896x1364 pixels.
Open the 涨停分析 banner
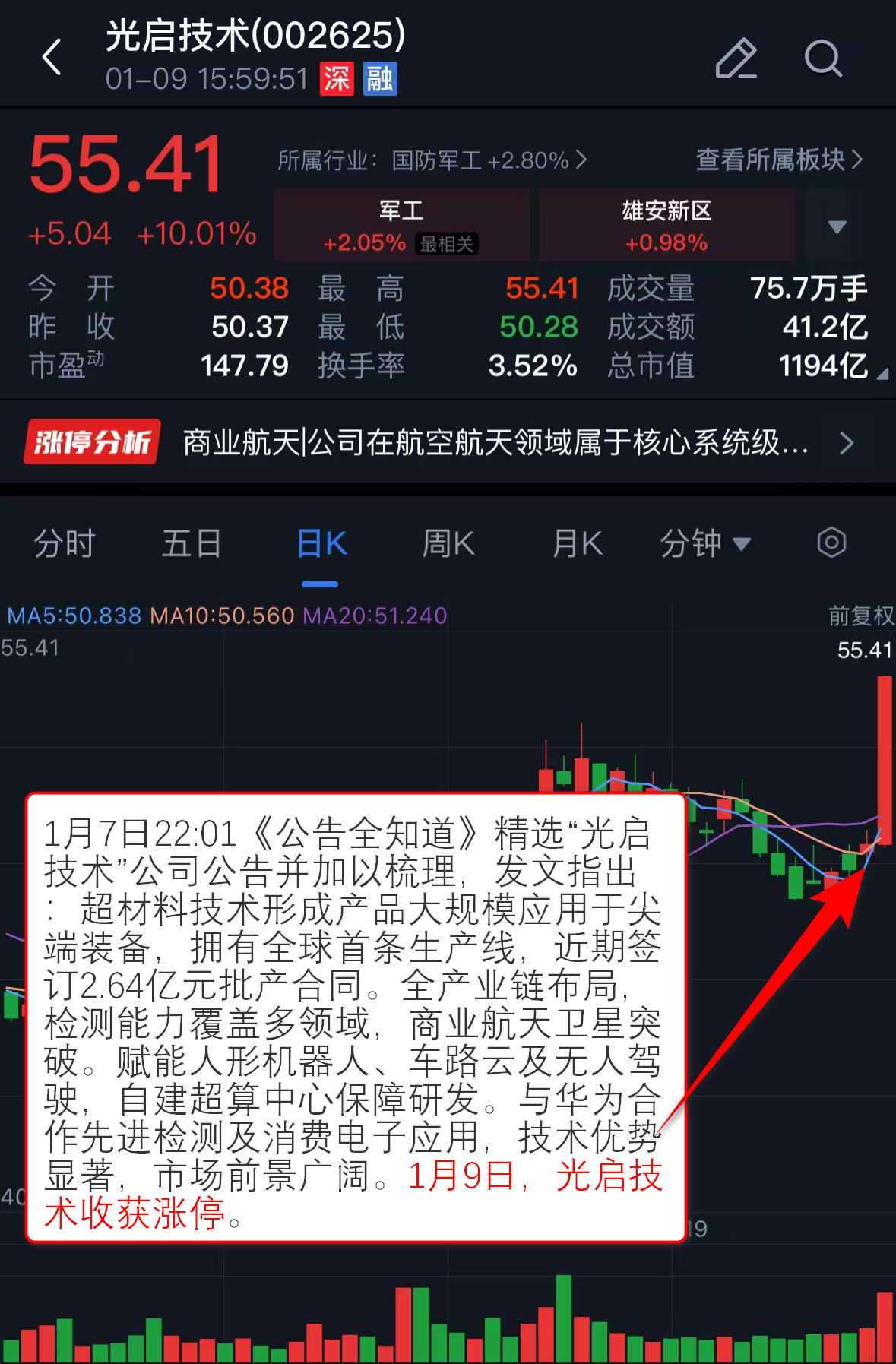(448, 442)
